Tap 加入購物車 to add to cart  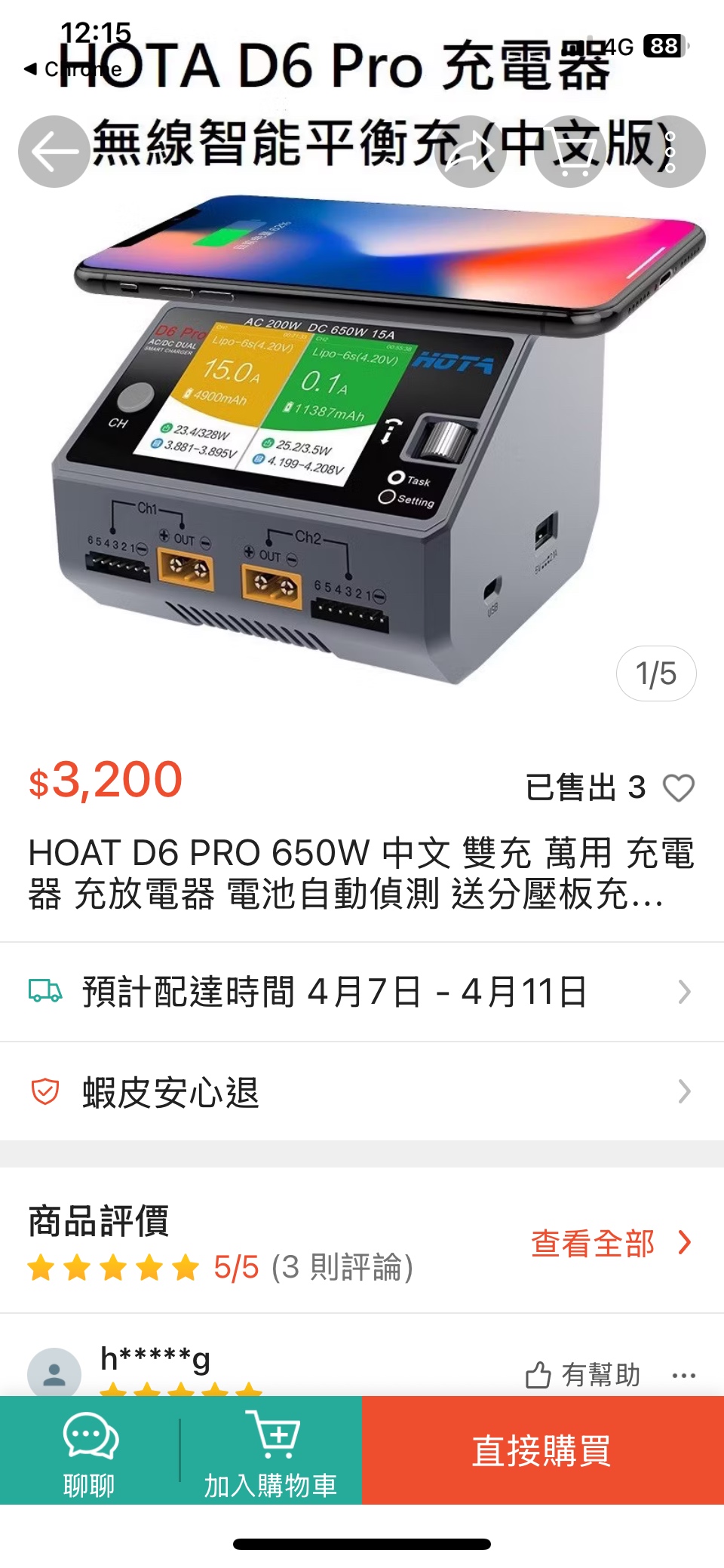(271, 1450)
